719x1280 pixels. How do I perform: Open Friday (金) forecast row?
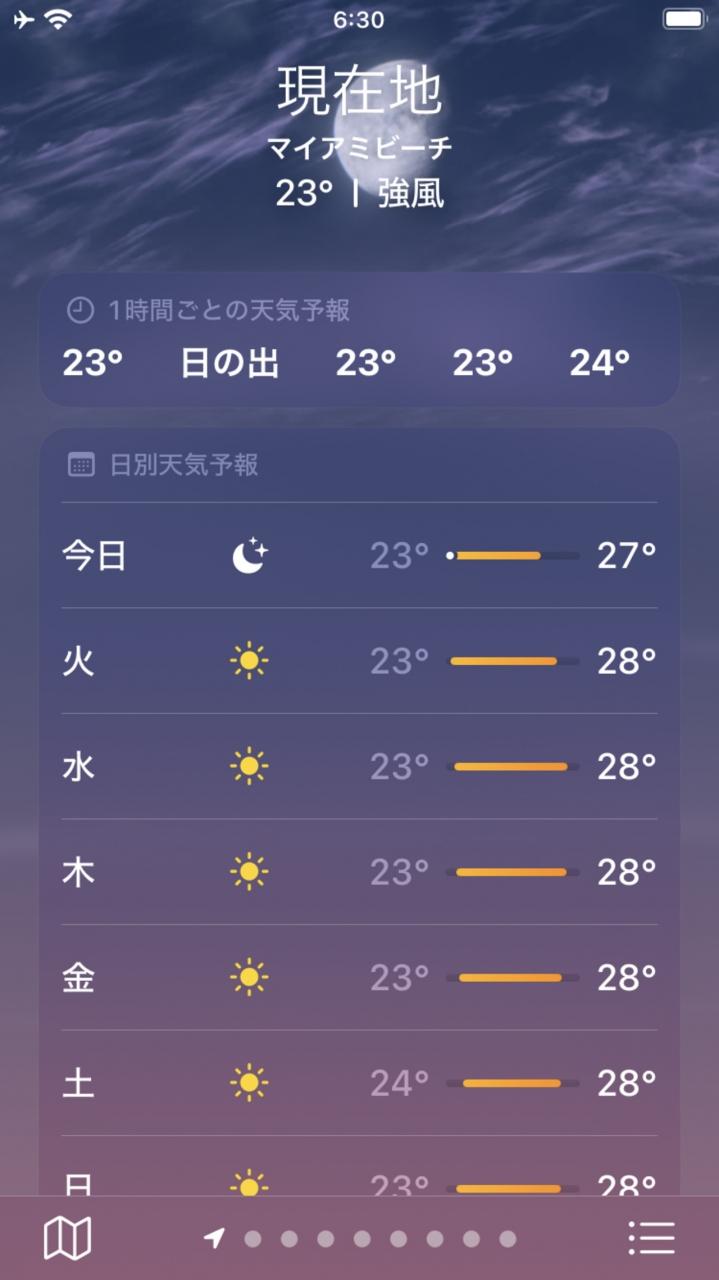(359, 979)
